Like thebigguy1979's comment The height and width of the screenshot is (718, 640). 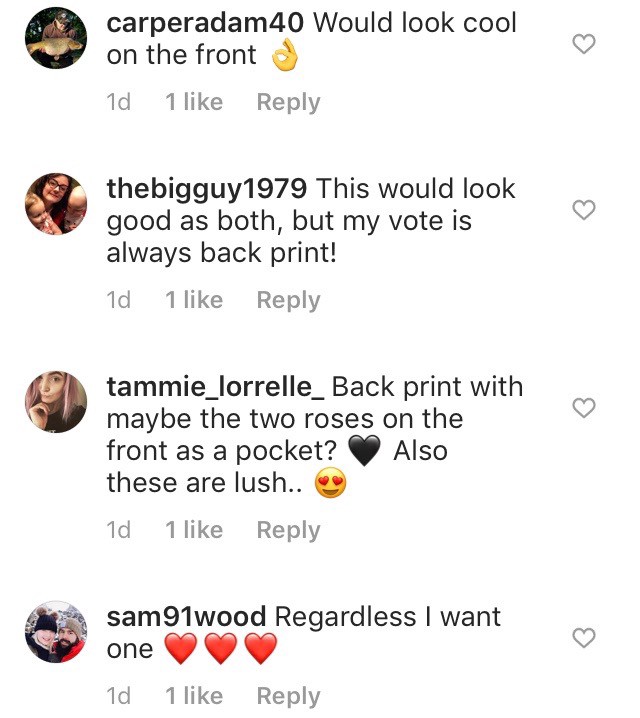click(583, 208)
